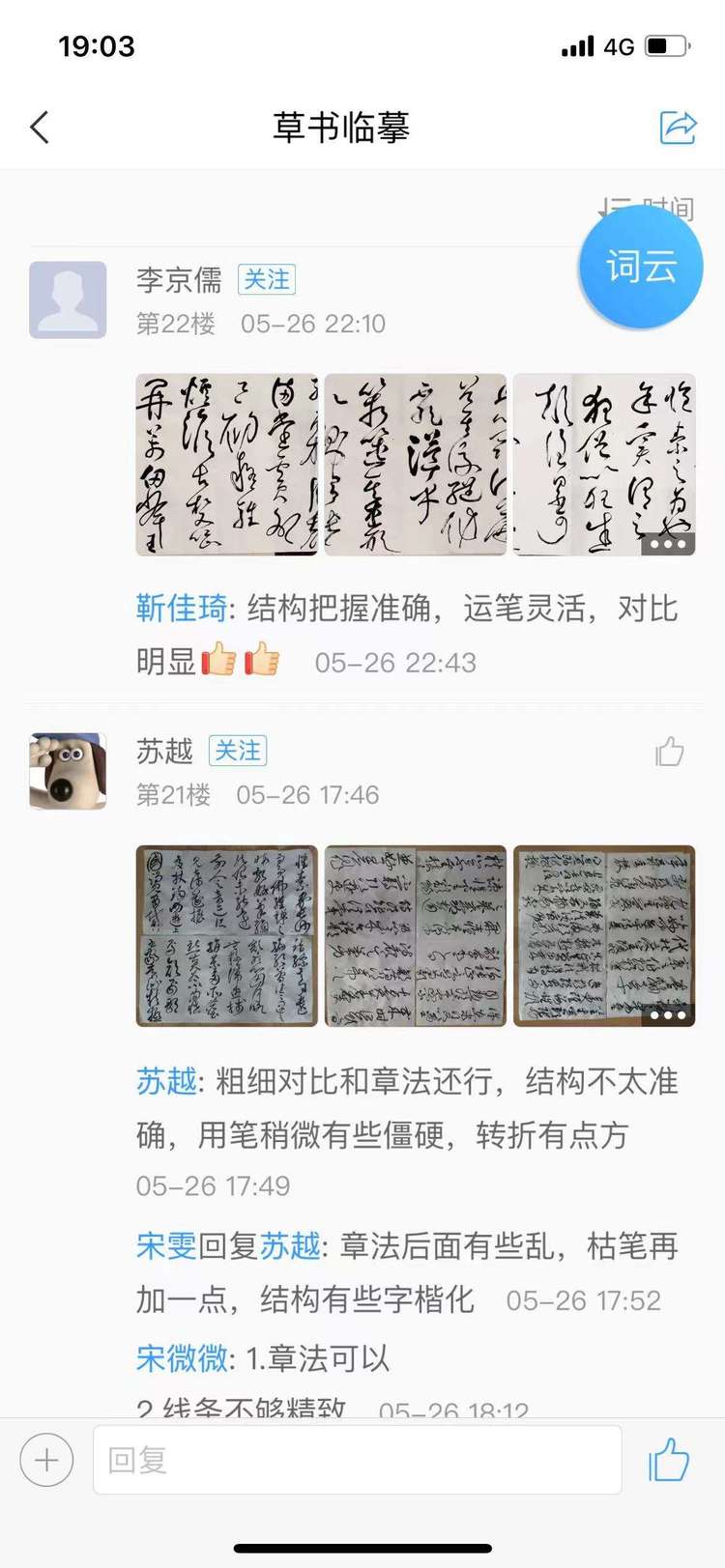
Task: Open the 词云 floating button
Action: (640, 267)
